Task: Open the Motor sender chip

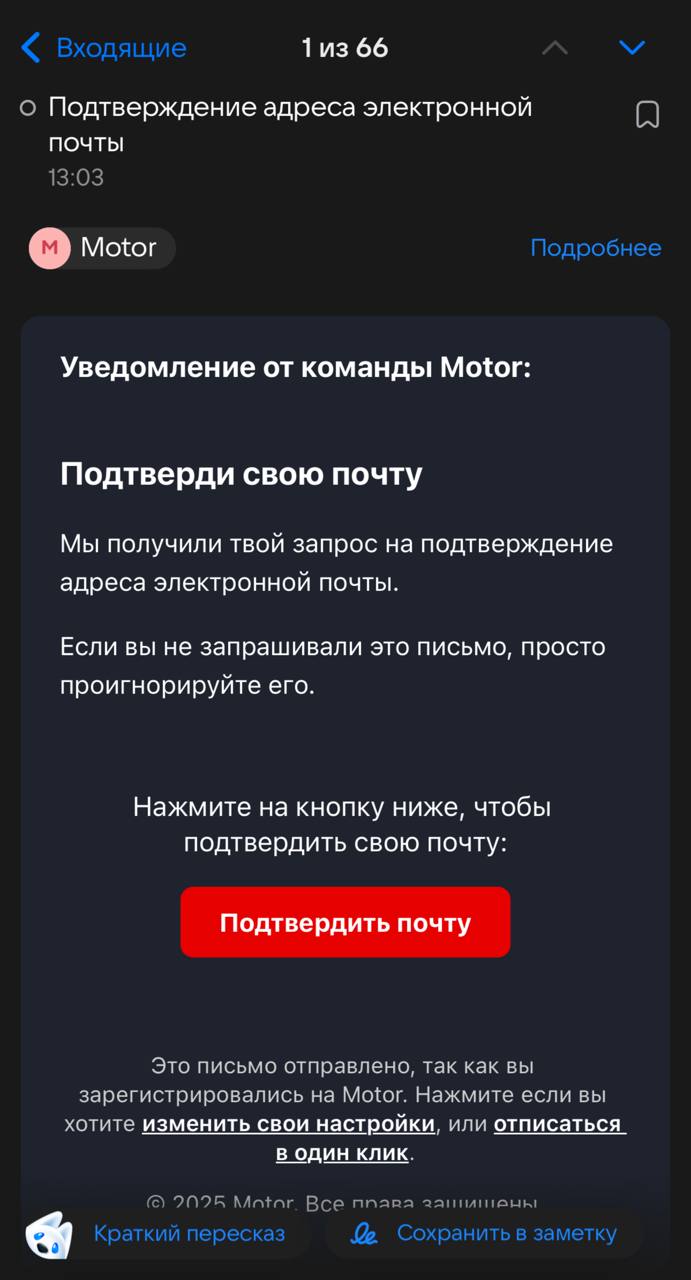Action: 101,248
